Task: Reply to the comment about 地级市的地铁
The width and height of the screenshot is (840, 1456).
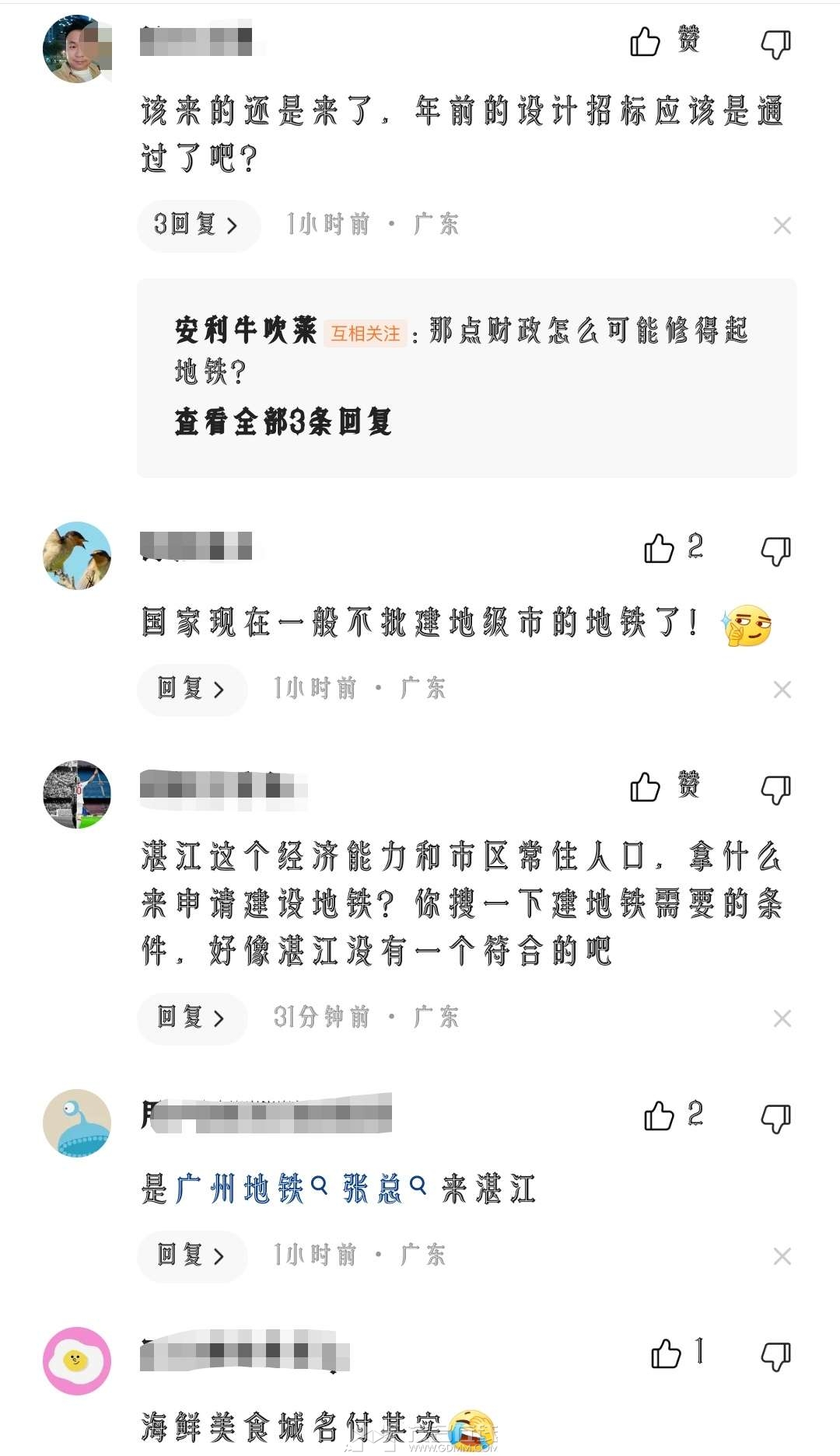Action: tap(192, 689)
